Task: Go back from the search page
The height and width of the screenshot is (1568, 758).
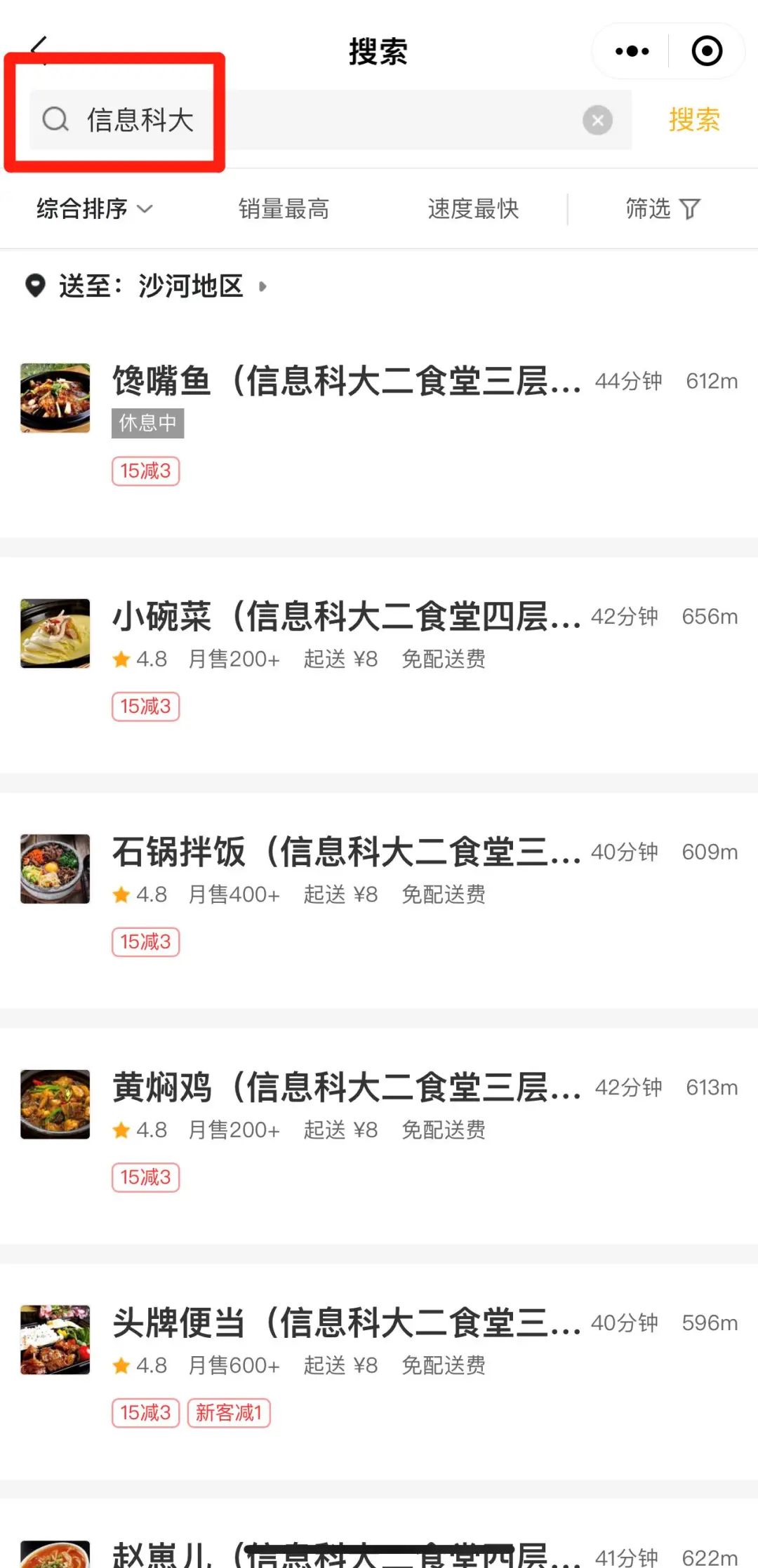Action: pyautogui.click(x=39, y=49)
